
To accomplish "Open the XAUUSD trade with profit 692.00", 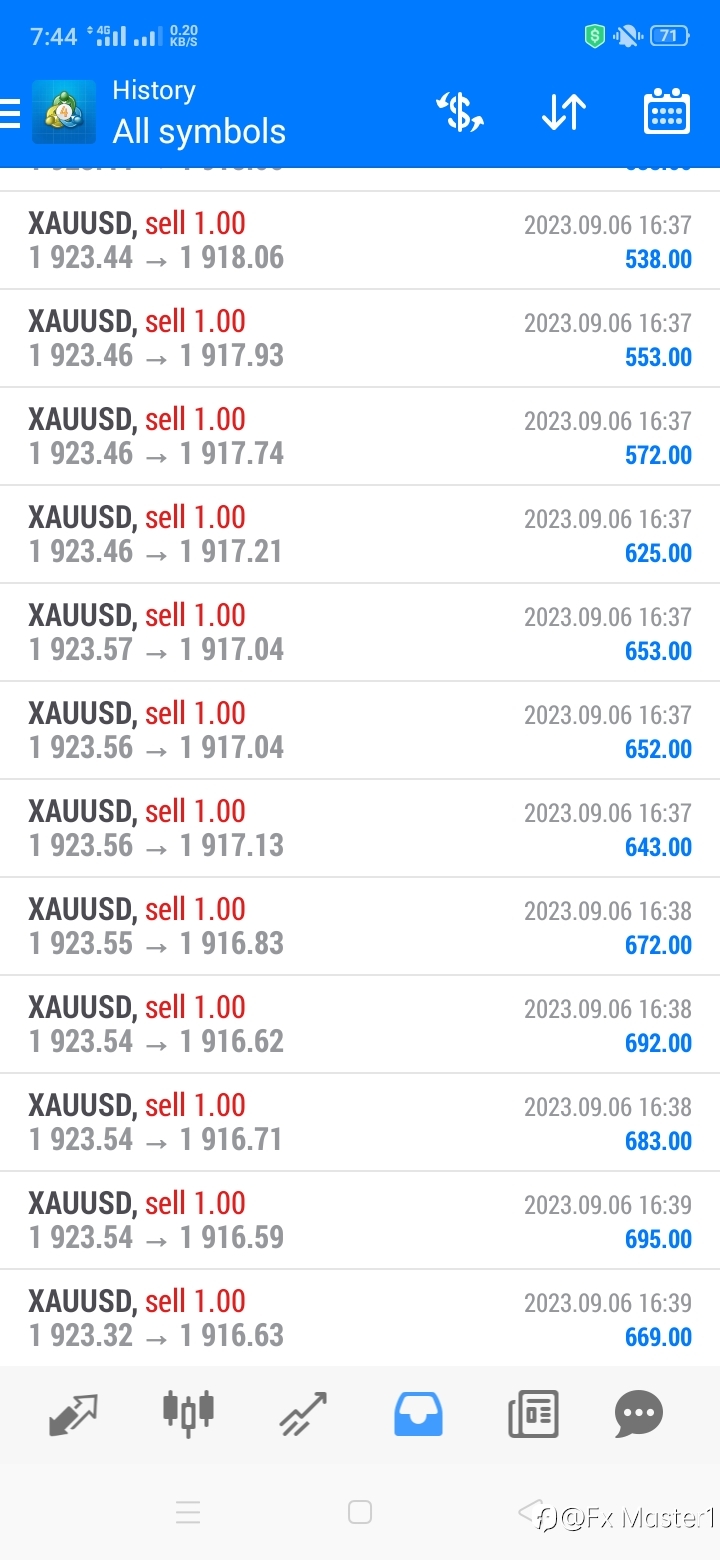I will pyautogui.click(x=360, y=1025).
